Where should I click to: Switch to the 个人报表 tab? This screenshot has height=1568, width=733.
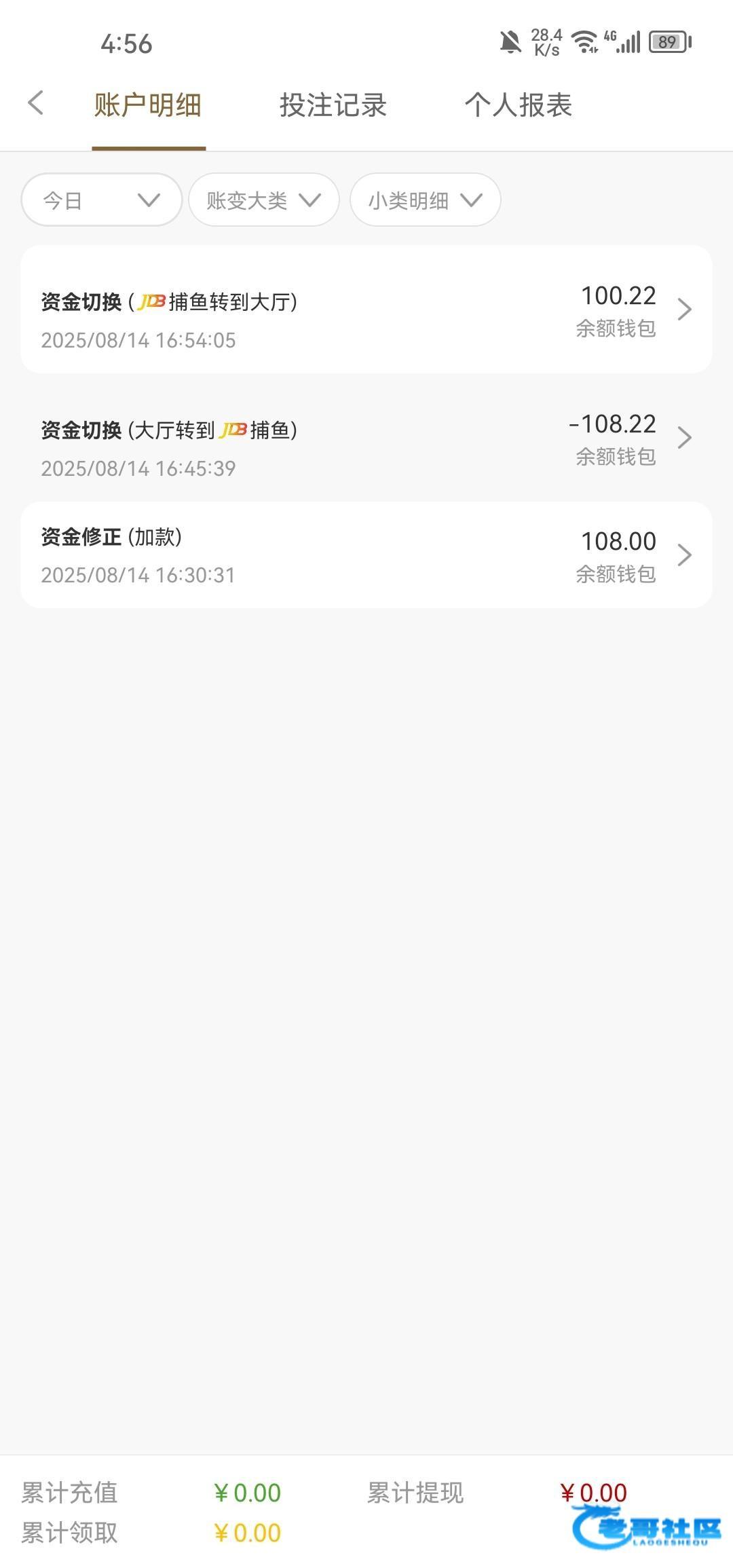[519, 105]
